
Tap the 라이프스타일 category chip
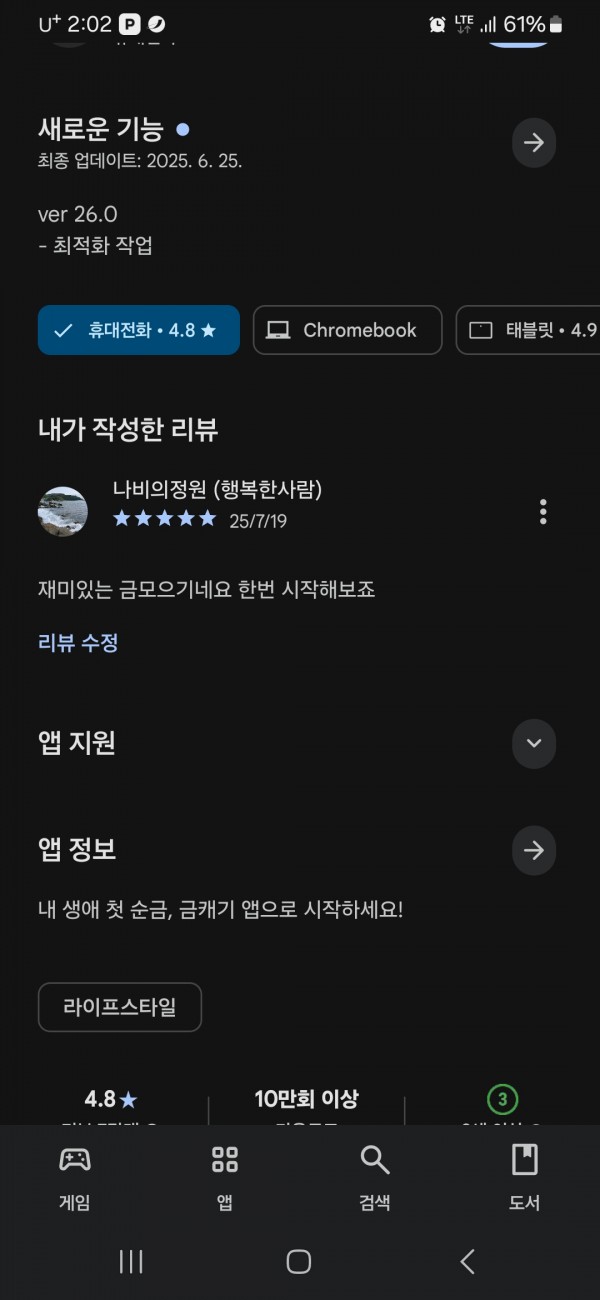120,1007
